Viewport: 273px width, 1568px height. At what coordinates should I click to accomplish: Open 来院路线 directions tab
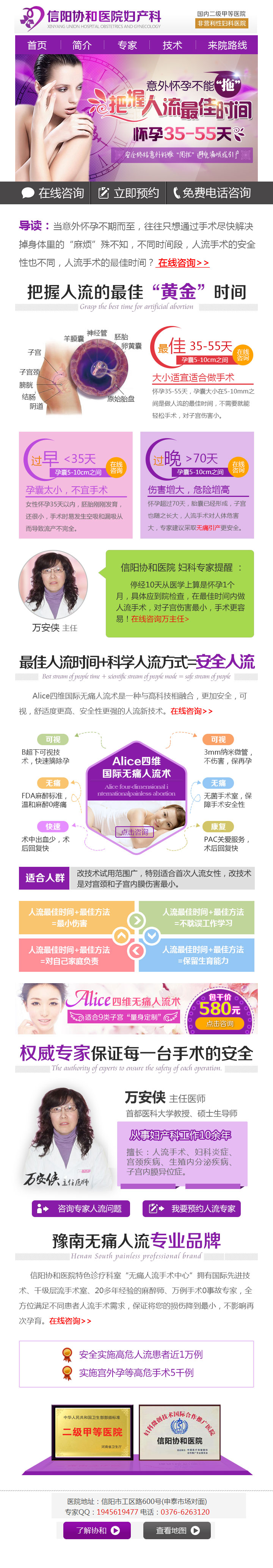[x=227, y=45]
